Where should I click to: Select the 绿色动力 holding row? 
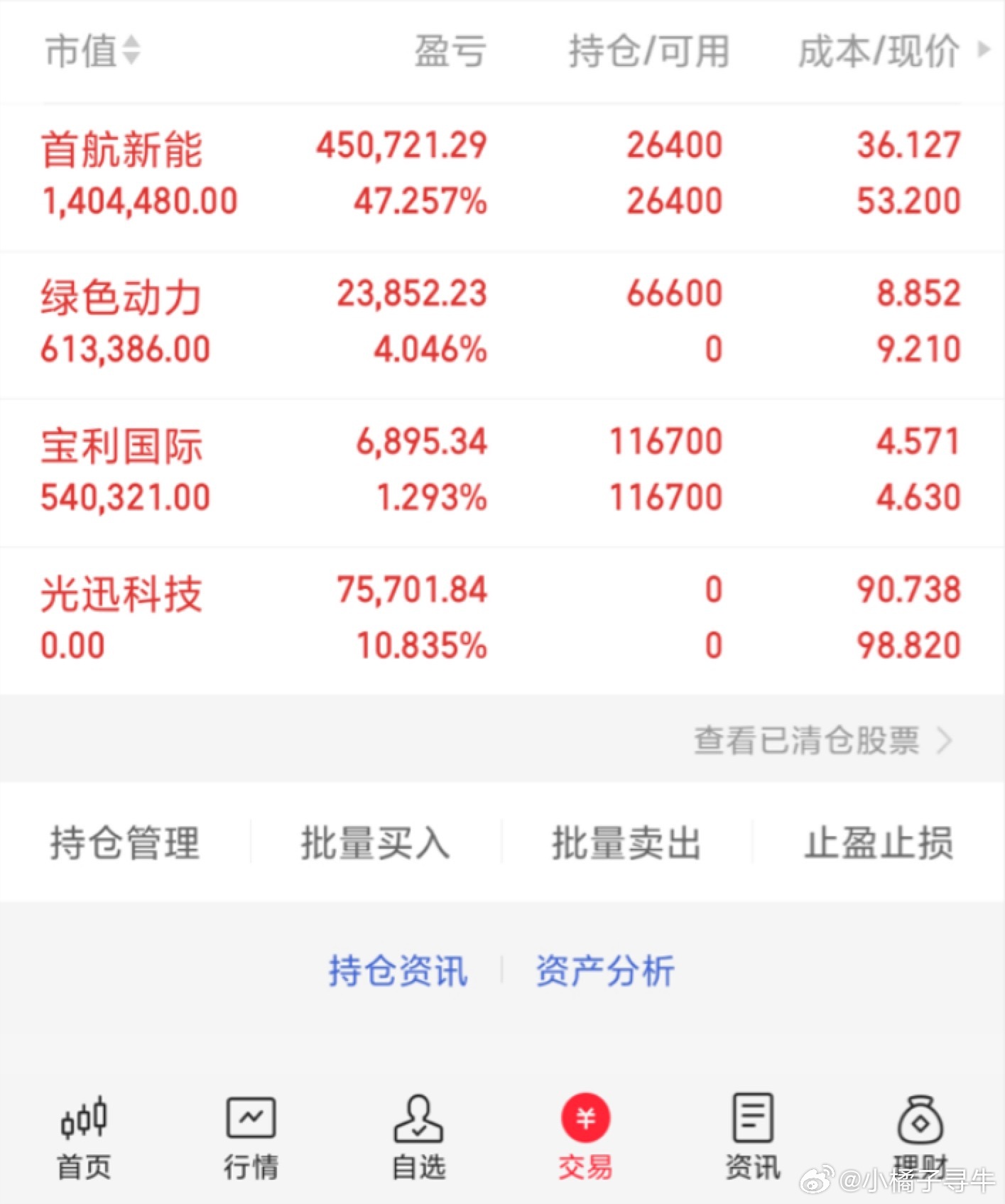point(497,321)
